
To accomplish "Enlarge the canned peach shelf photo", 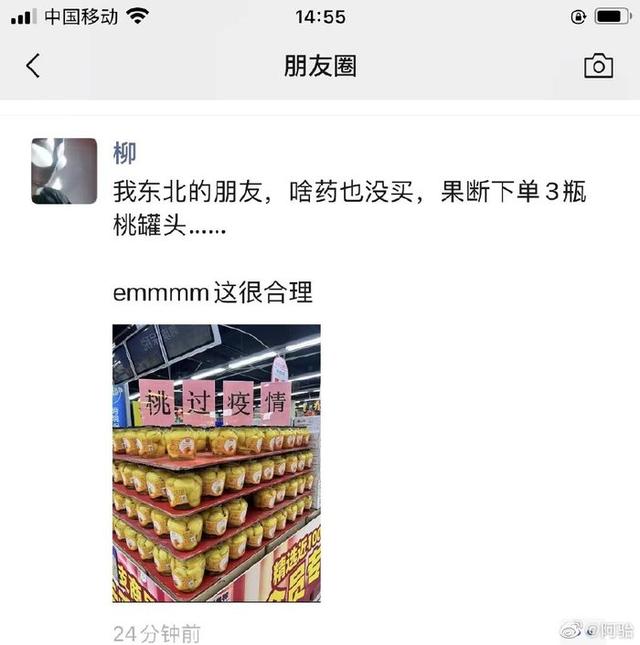I will point(216,463).
